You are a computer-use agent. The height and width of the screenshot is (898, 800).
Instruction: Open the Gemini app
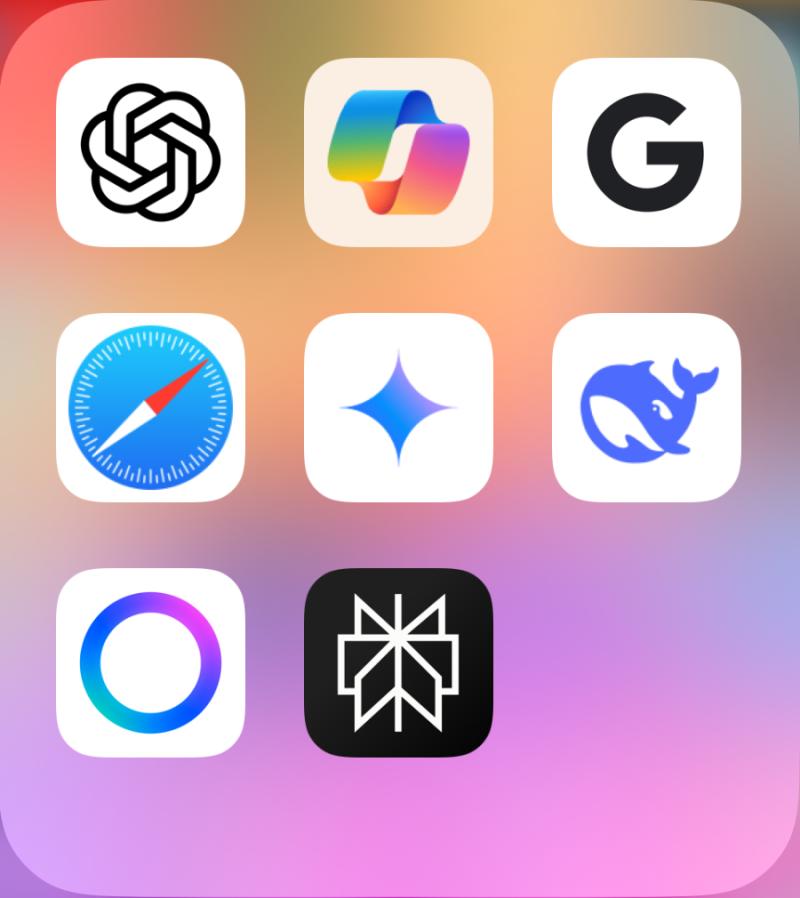[398, 407]
